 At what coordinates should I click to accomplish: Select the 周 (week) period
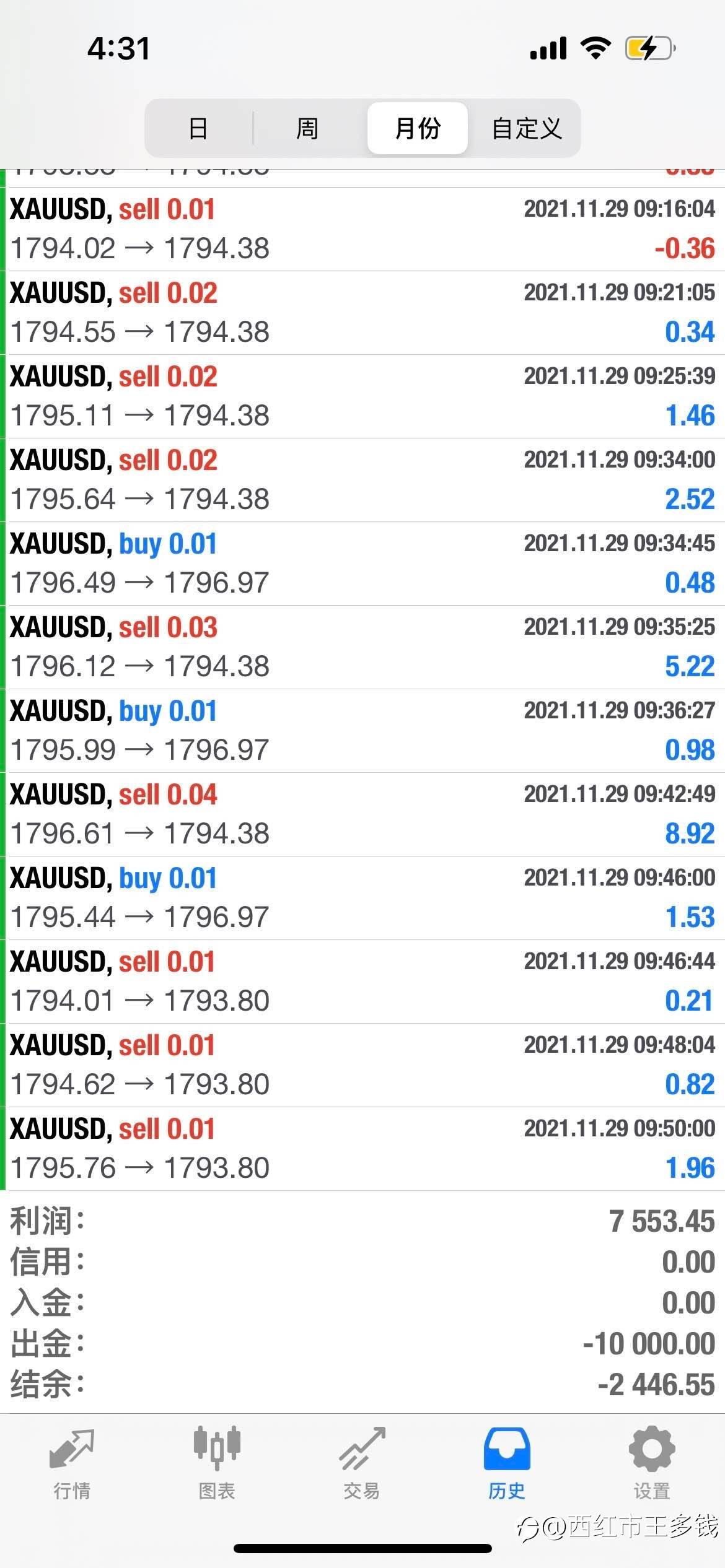pyautogui.click(x=307, y=128)
